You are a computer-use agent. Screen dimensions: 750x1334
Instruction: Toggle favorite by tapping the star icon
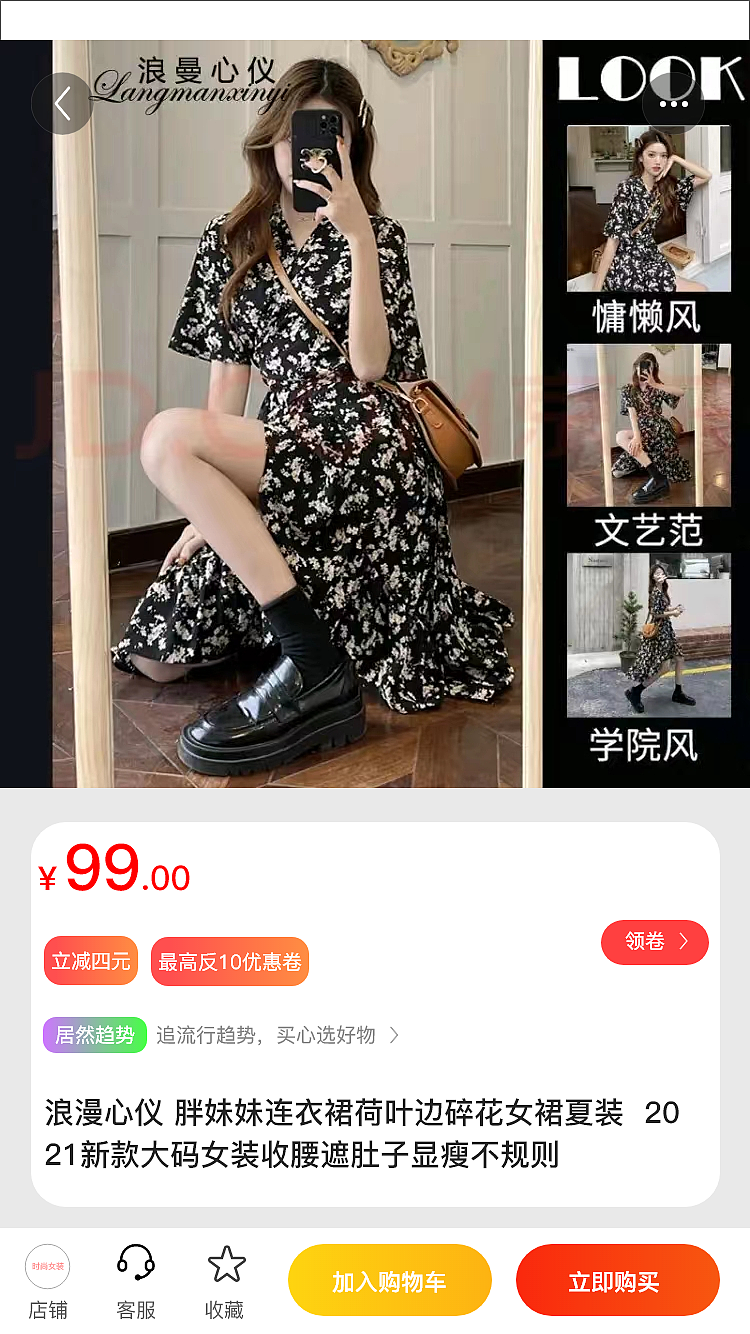226,1264
